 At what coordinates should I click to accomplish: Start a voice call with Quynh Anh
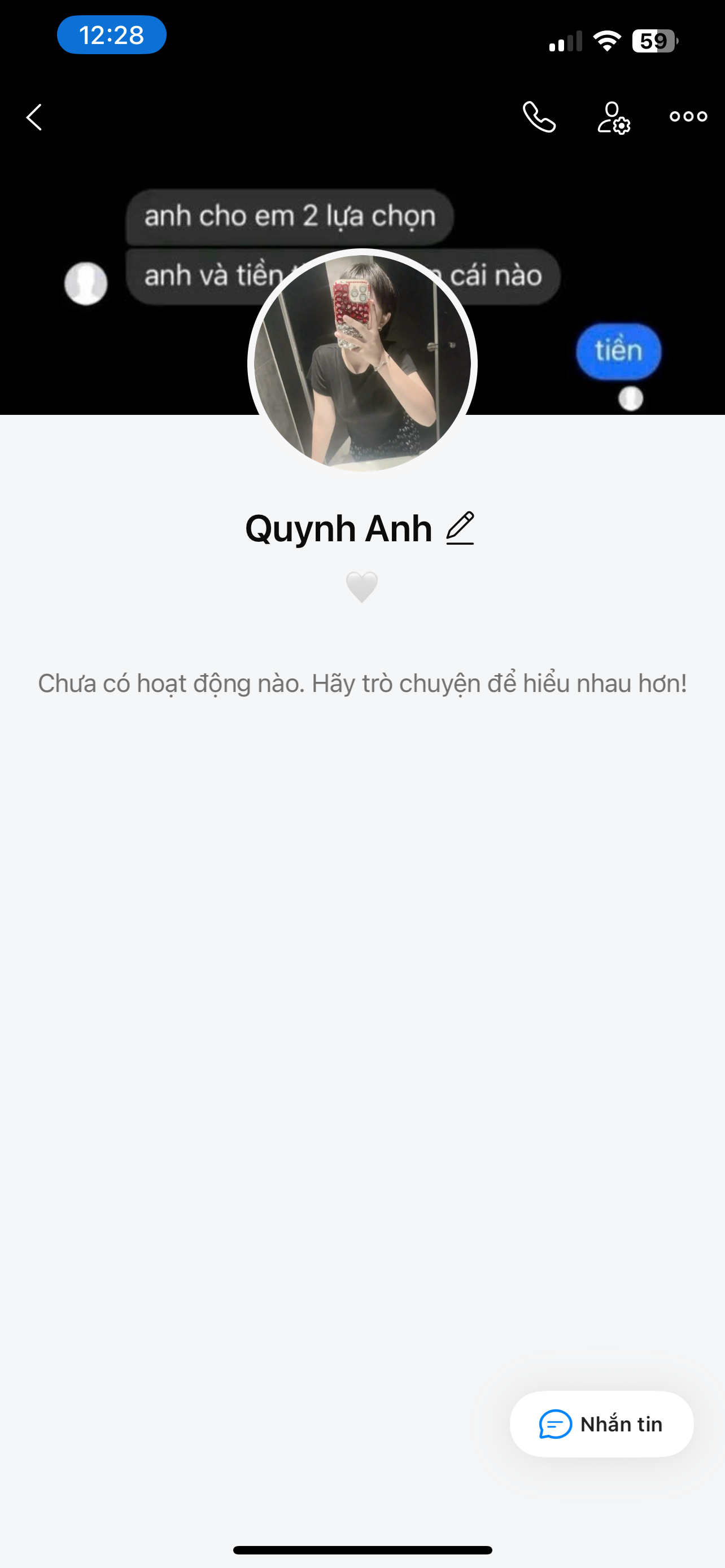539,117
